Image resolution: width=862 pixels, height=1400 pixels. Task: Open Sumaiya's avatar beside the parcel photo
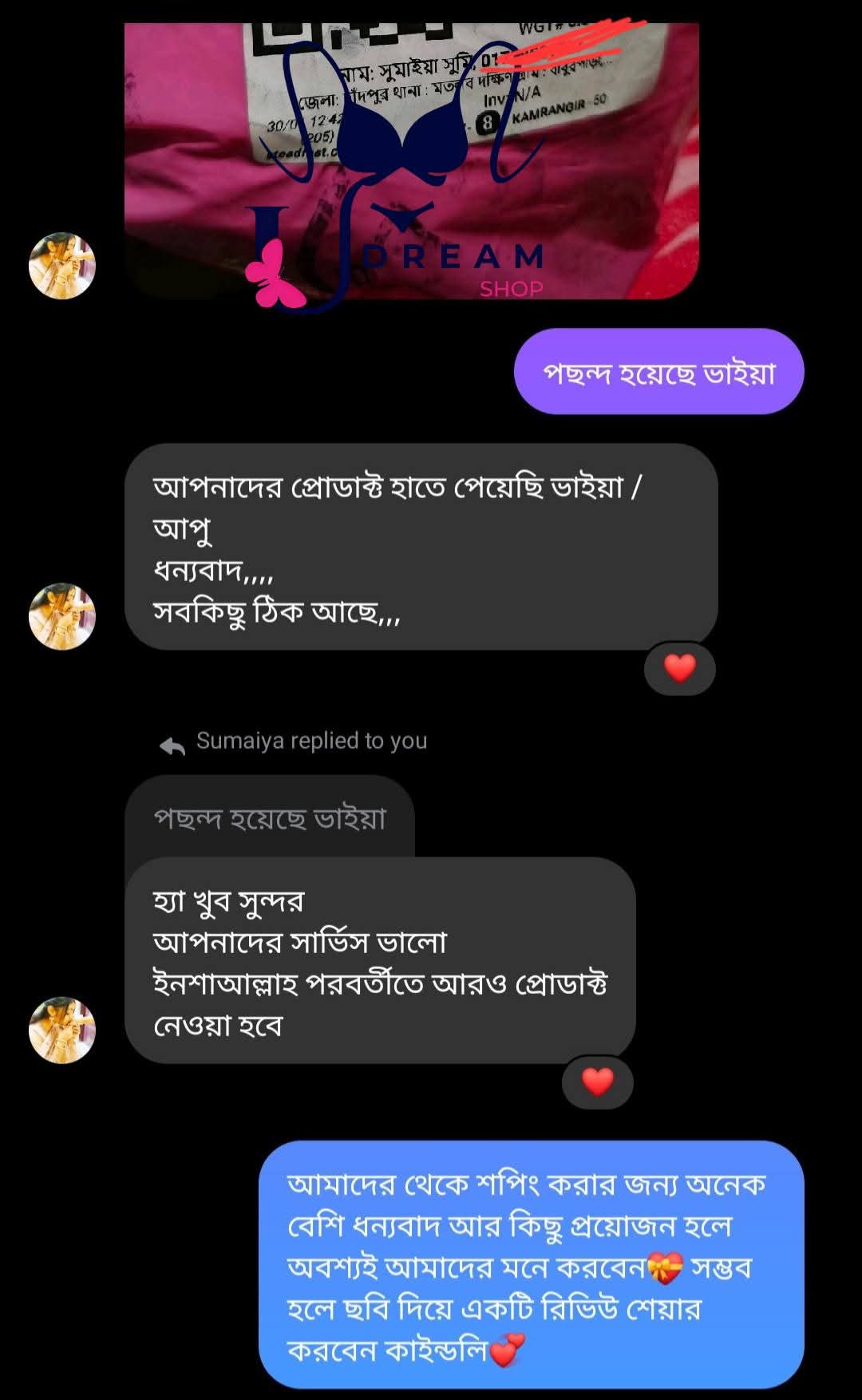62,266
